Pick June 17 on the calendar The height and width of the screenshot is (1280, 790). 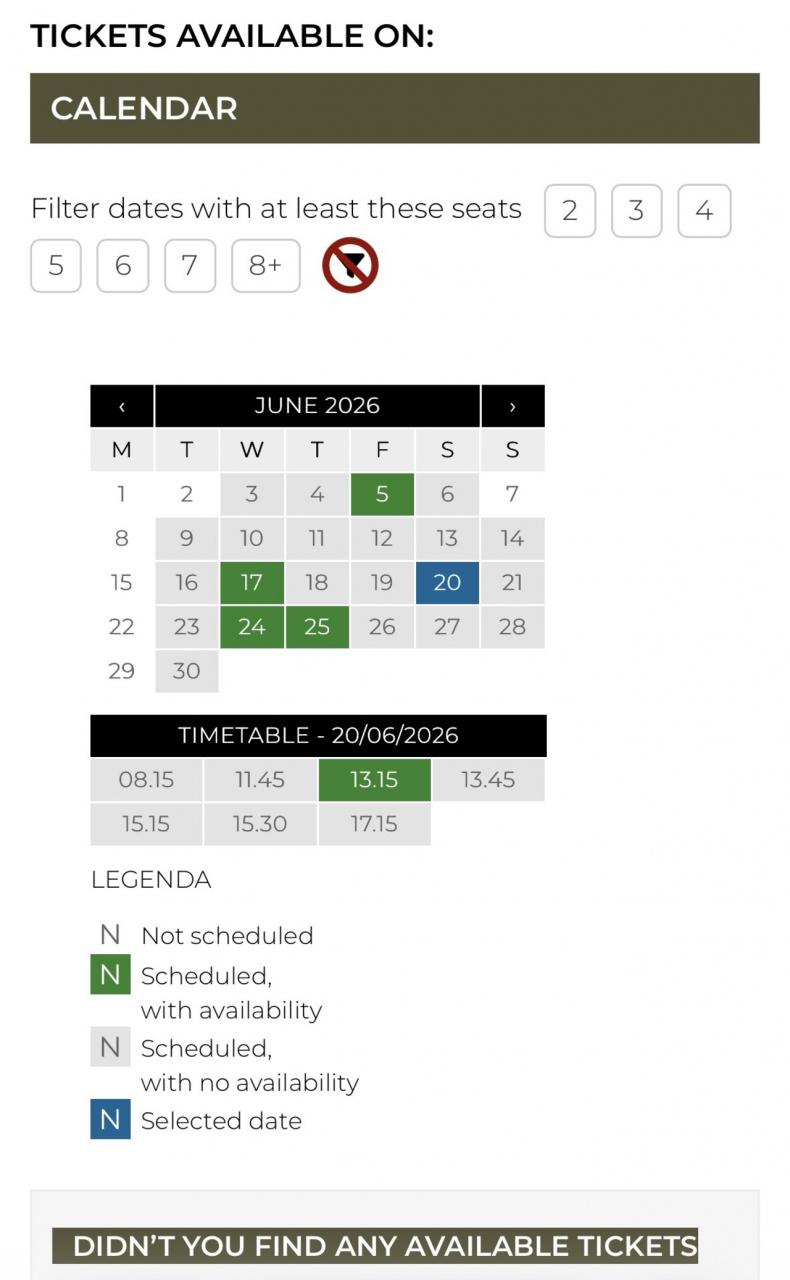(252, 583)
